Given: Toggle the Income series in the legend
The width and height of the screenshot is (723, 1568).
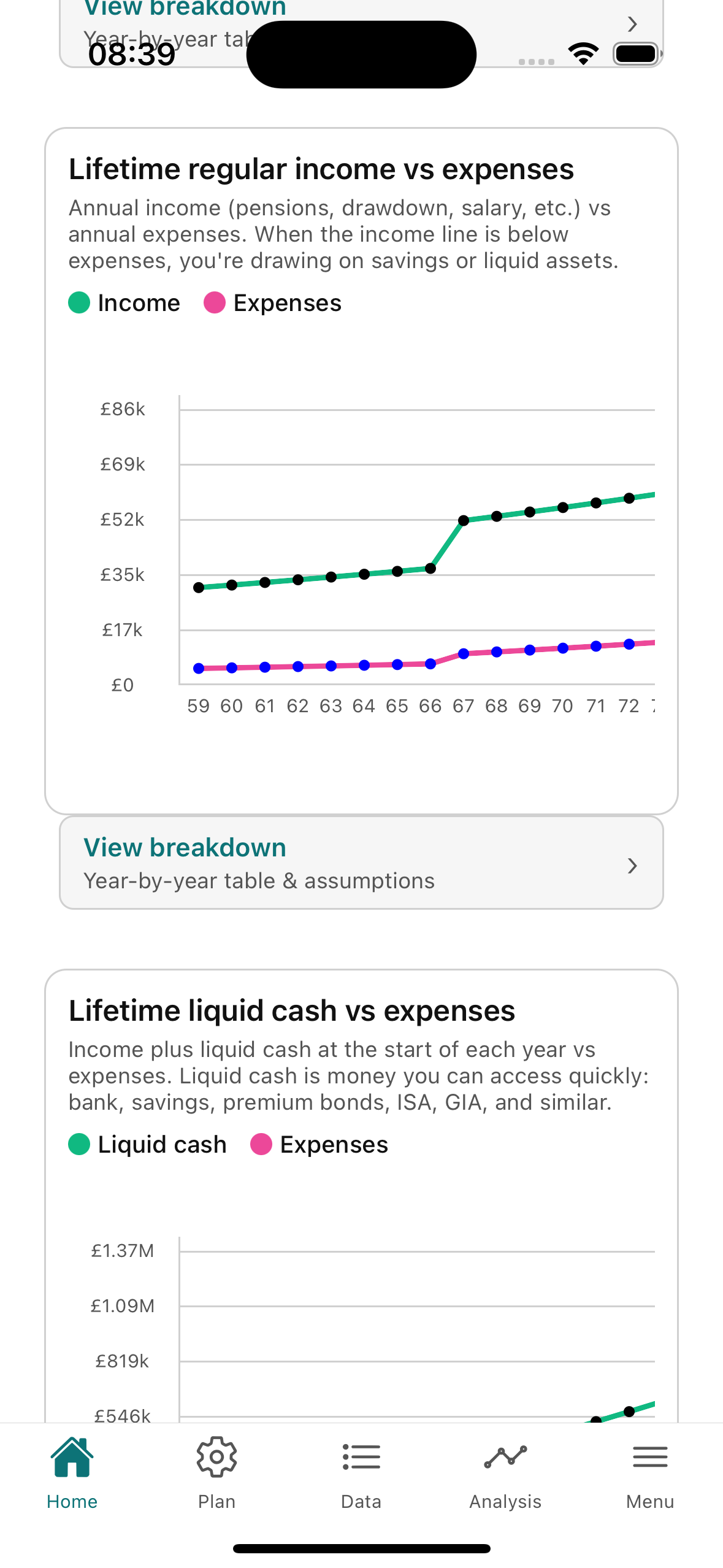Looking at the screenshot, I should [123, 302].
